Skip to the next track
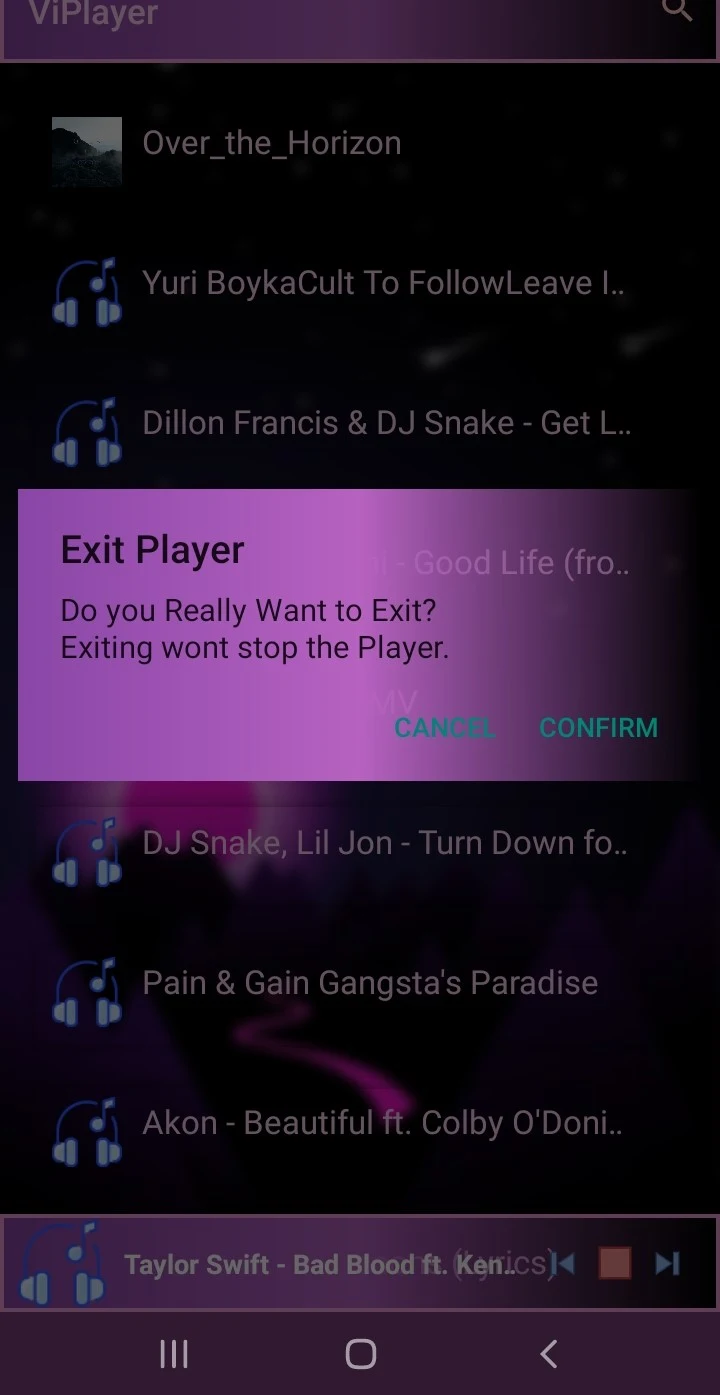The width and height of the screenshot is (720, 1395). click(667, 1264)
